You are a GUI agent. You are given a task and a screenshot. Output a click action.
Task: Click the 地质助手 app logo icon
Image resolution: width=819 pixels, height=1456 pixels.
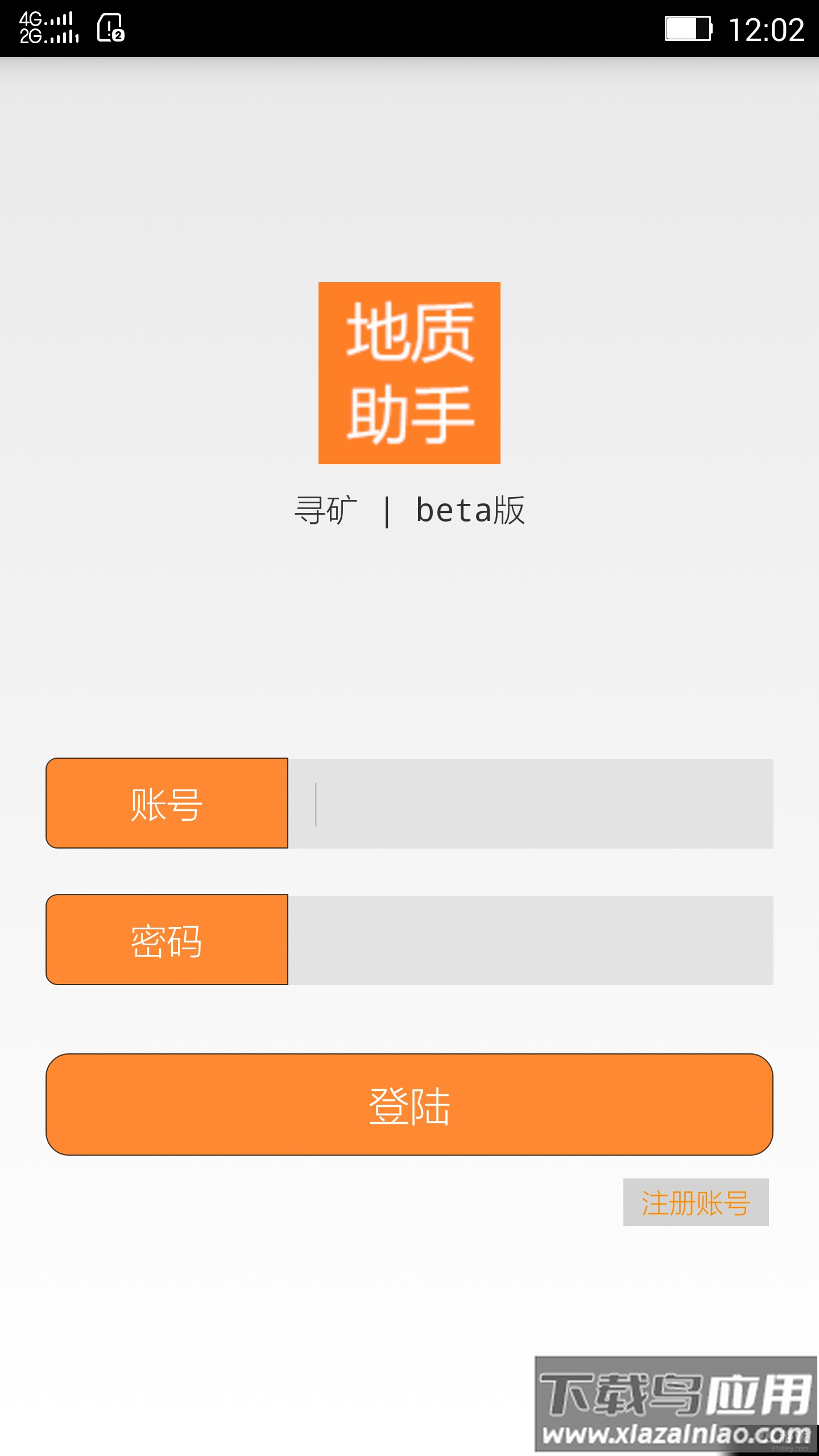[x=409, y=374]
